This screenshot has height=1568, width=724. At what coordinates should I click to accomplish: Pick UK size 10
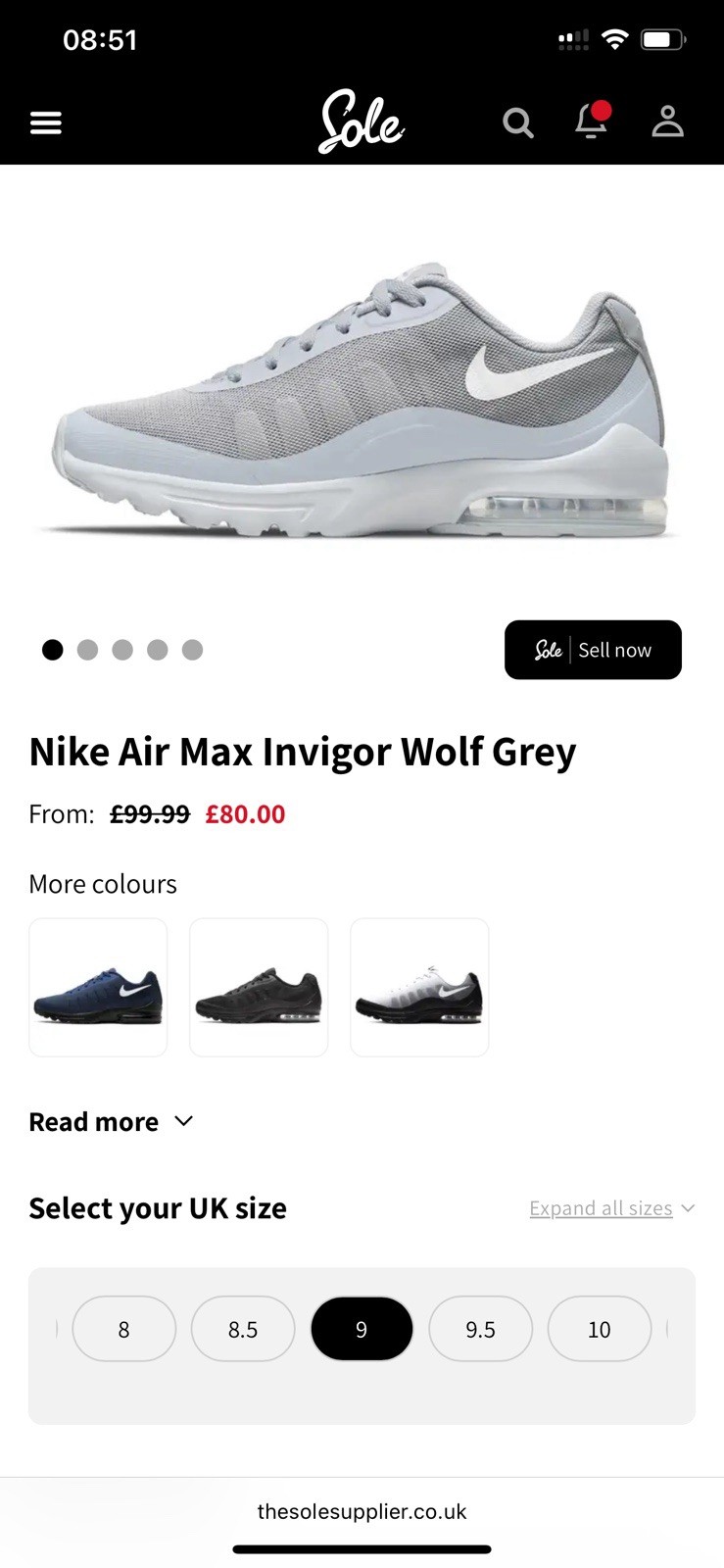point(599,1329)
